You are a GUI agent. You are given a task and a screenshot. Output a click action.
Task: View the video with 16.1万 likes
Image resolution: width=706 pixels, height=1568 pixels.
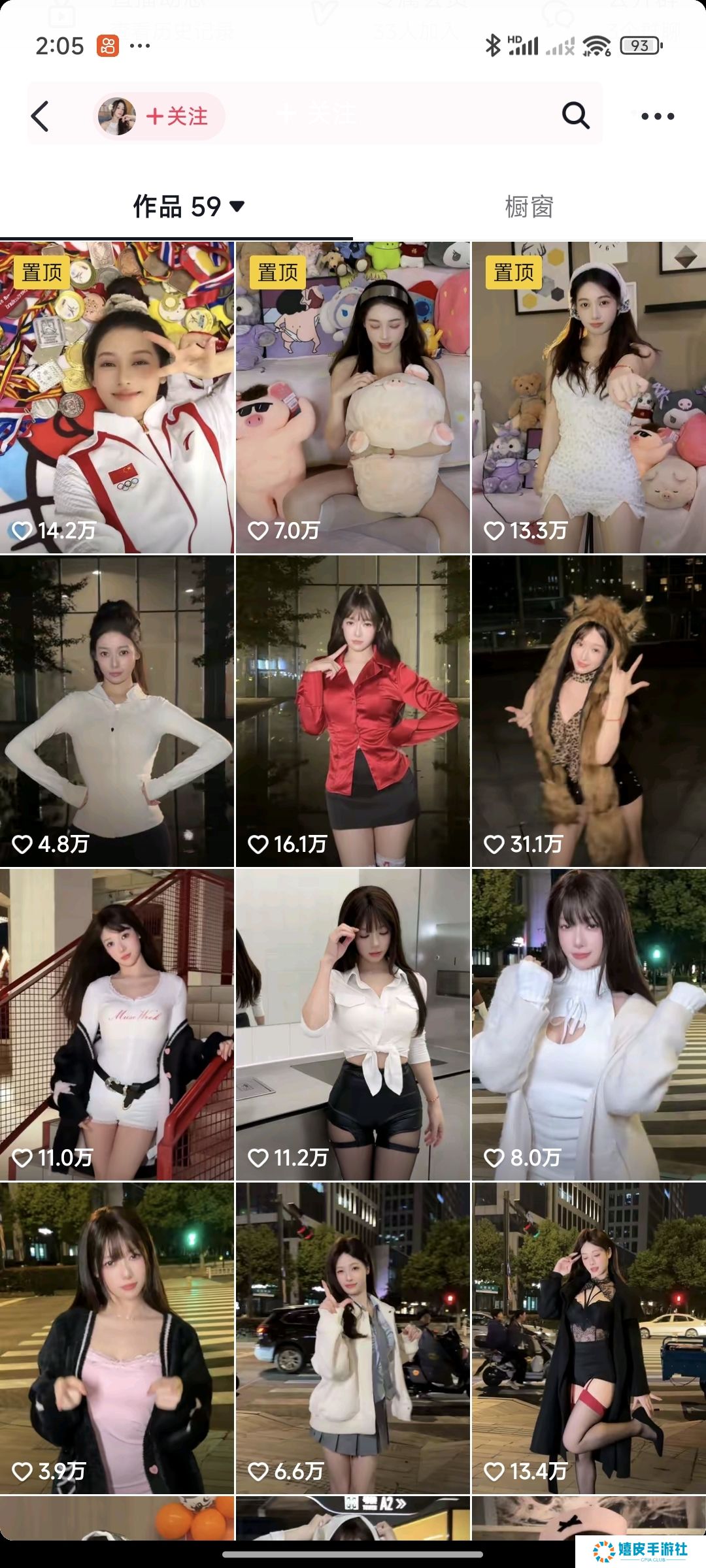click(353, 711)
